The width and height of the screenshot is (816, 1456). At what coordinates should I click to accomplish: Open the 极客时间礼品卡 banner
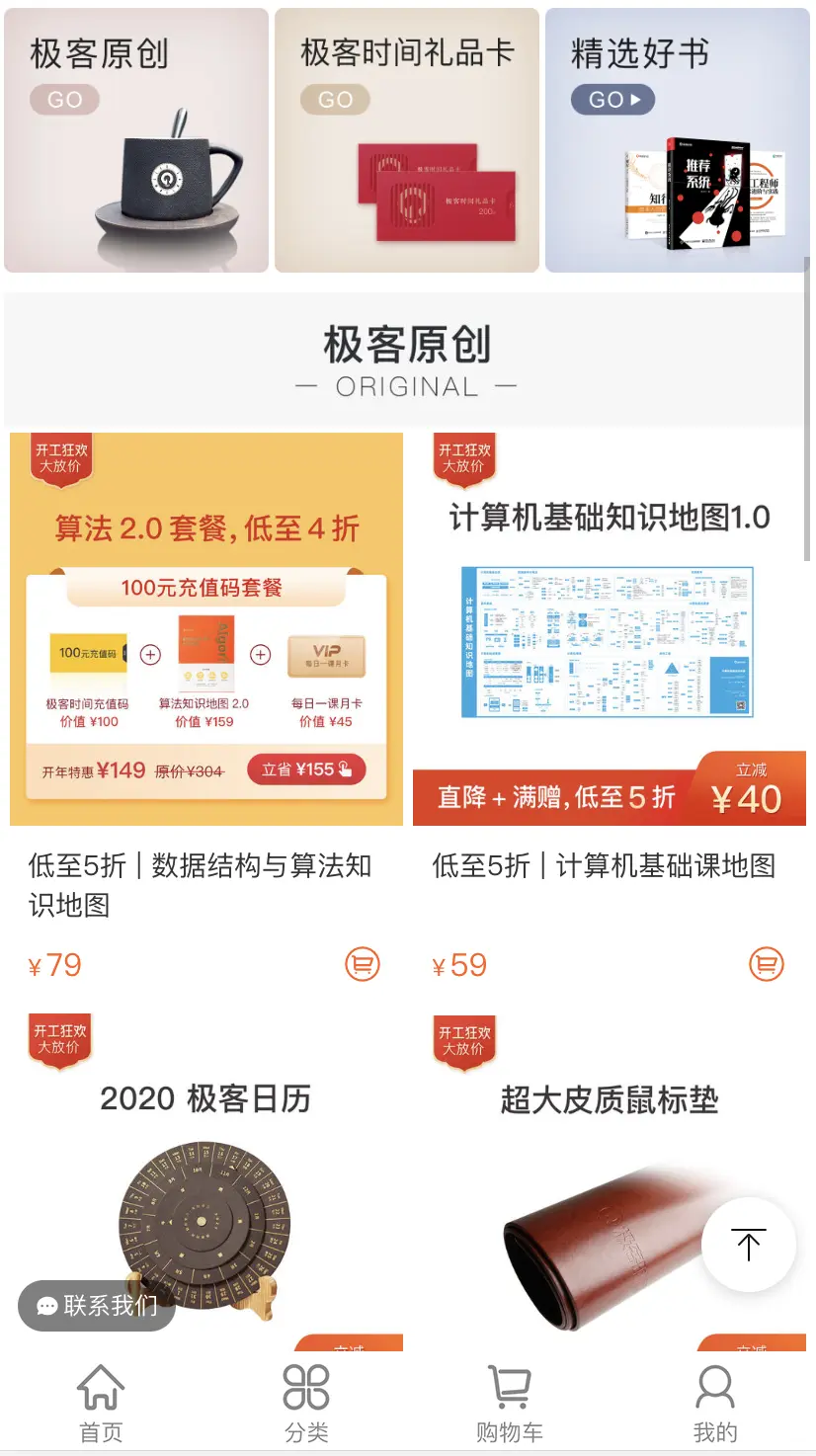[407, 140]
